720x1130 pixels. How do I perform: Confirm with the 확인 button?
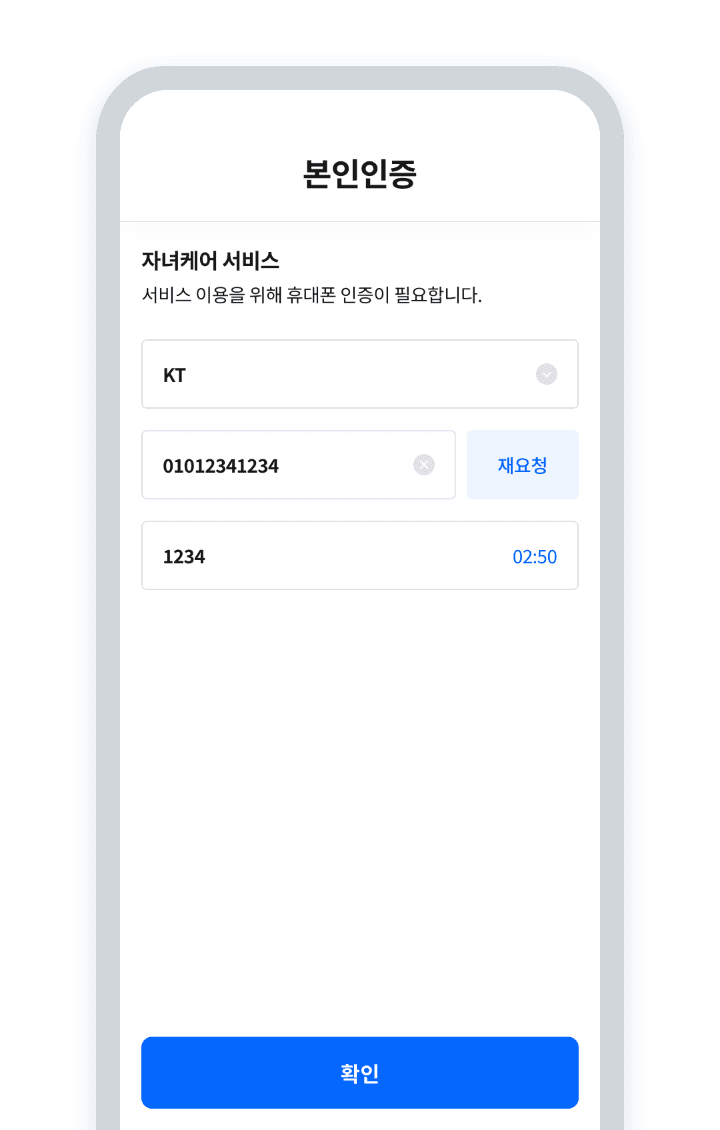360,1073
